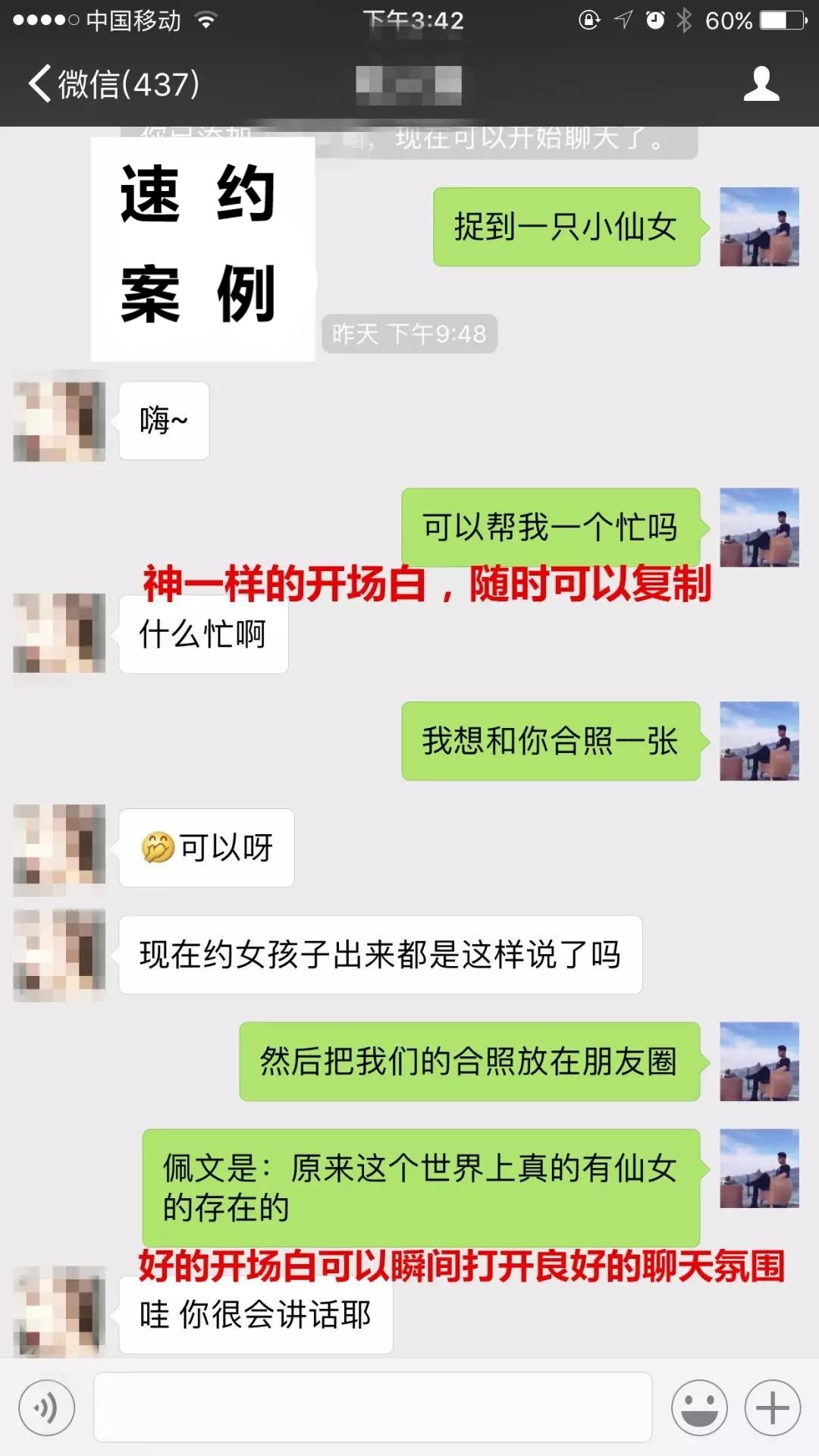Open the emoji sticker panel
Screen dimensions: 819x1456
[x=699, y=1408]
